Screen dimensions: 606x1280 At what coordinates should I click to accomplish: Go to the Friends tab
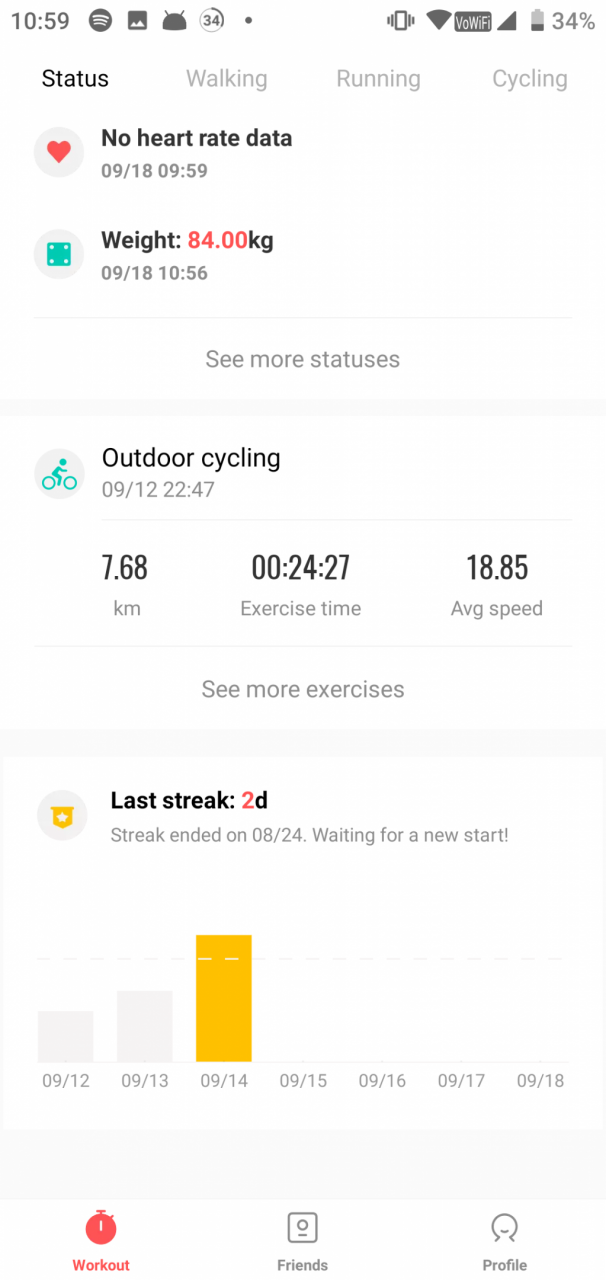point(302,1241)
